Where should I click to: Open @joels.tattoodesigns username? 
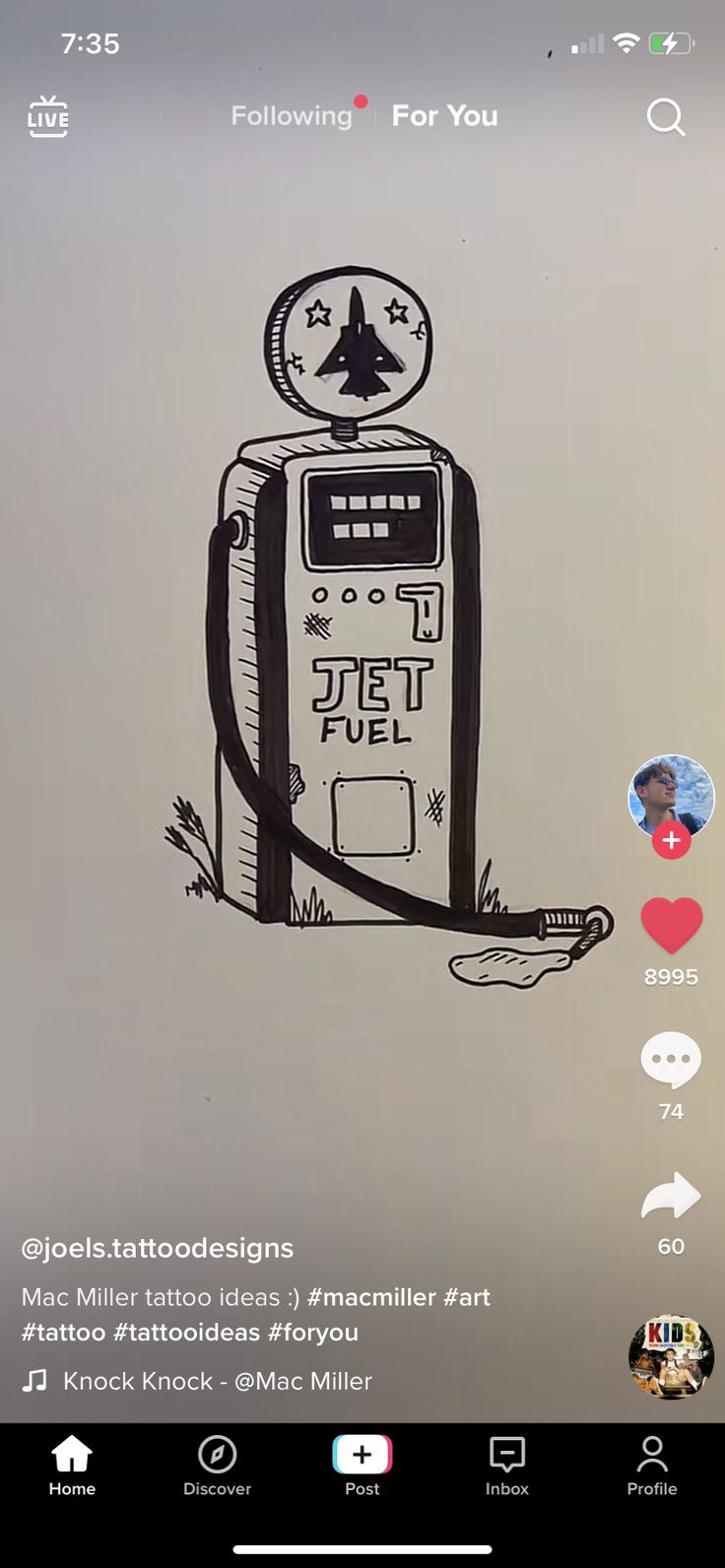pyautogui.click(x=158, y=1248)
